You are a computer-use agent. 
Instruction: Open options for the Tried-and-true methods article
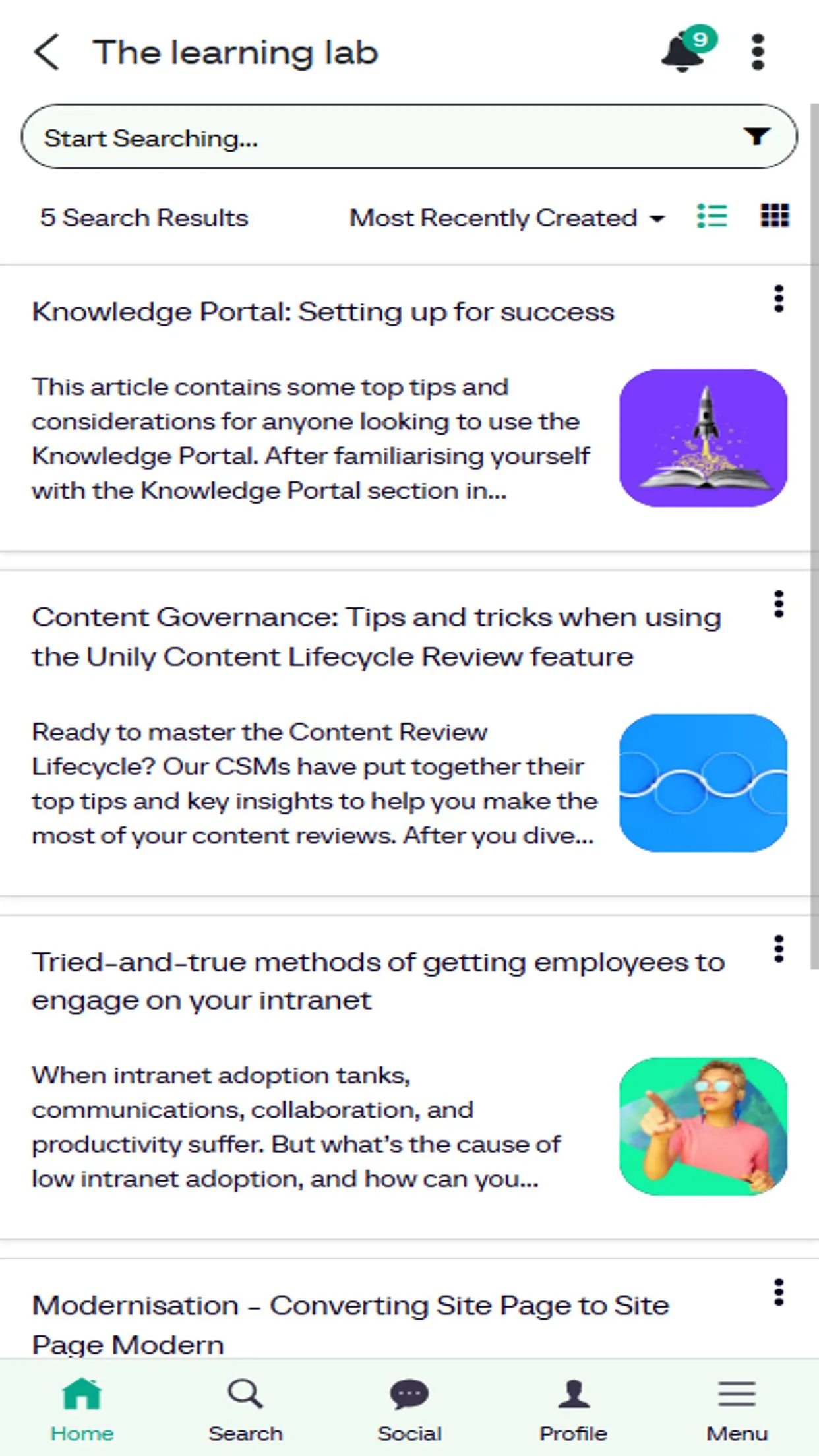point(779,949)
